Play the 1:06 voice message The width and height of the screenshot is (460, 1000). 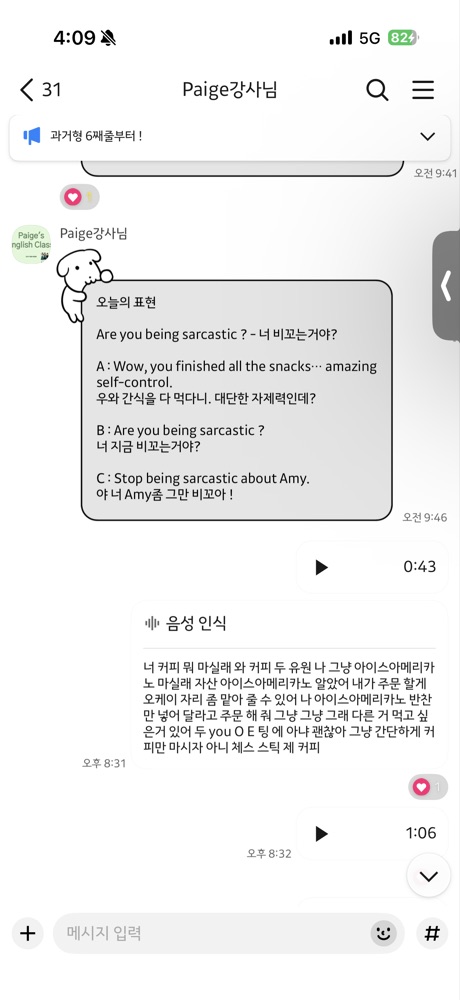[x=322, y=833]
